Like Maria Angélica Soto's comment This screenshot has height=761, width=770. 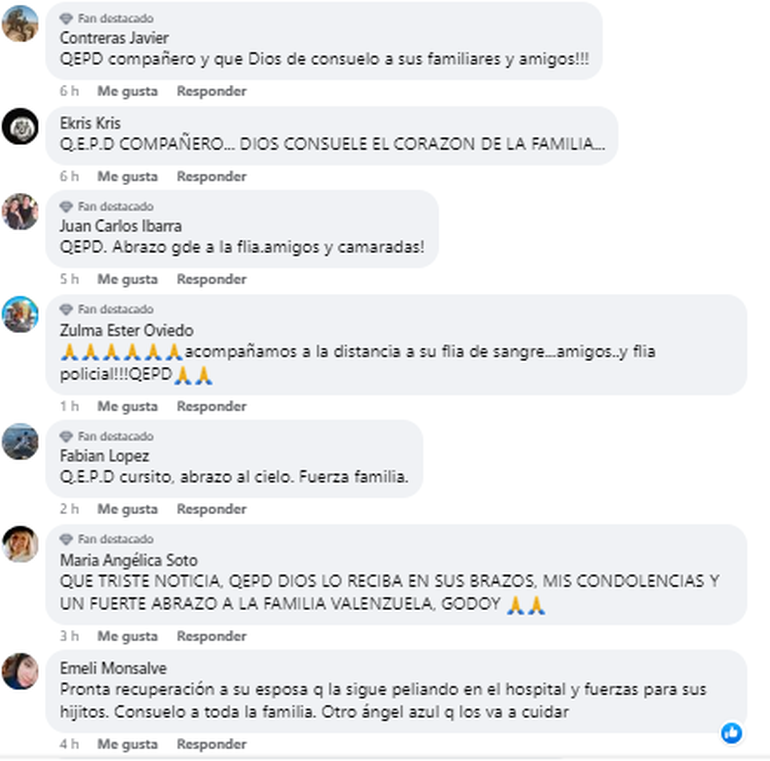pos(127,636)
